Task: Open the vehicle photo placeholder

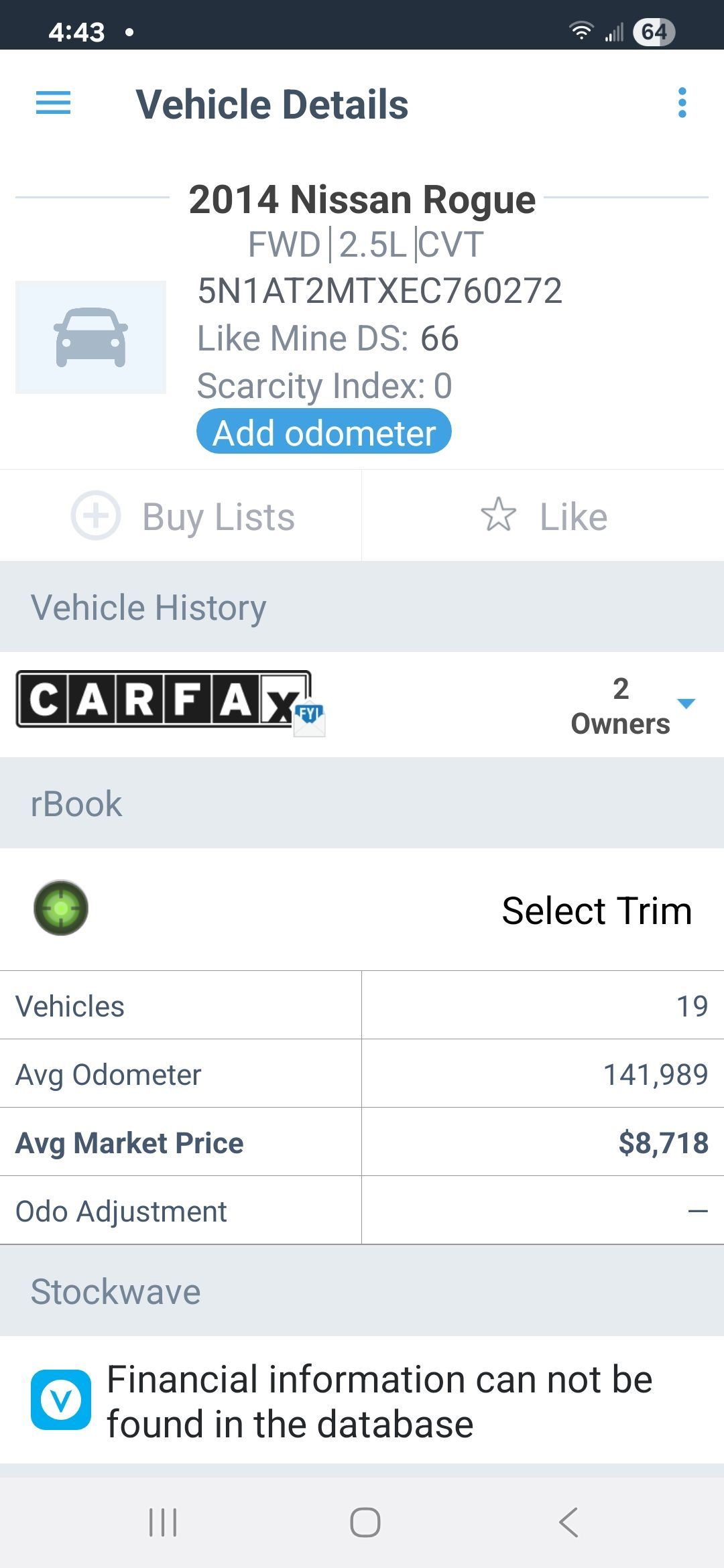Action: click(x=90, y=337)
